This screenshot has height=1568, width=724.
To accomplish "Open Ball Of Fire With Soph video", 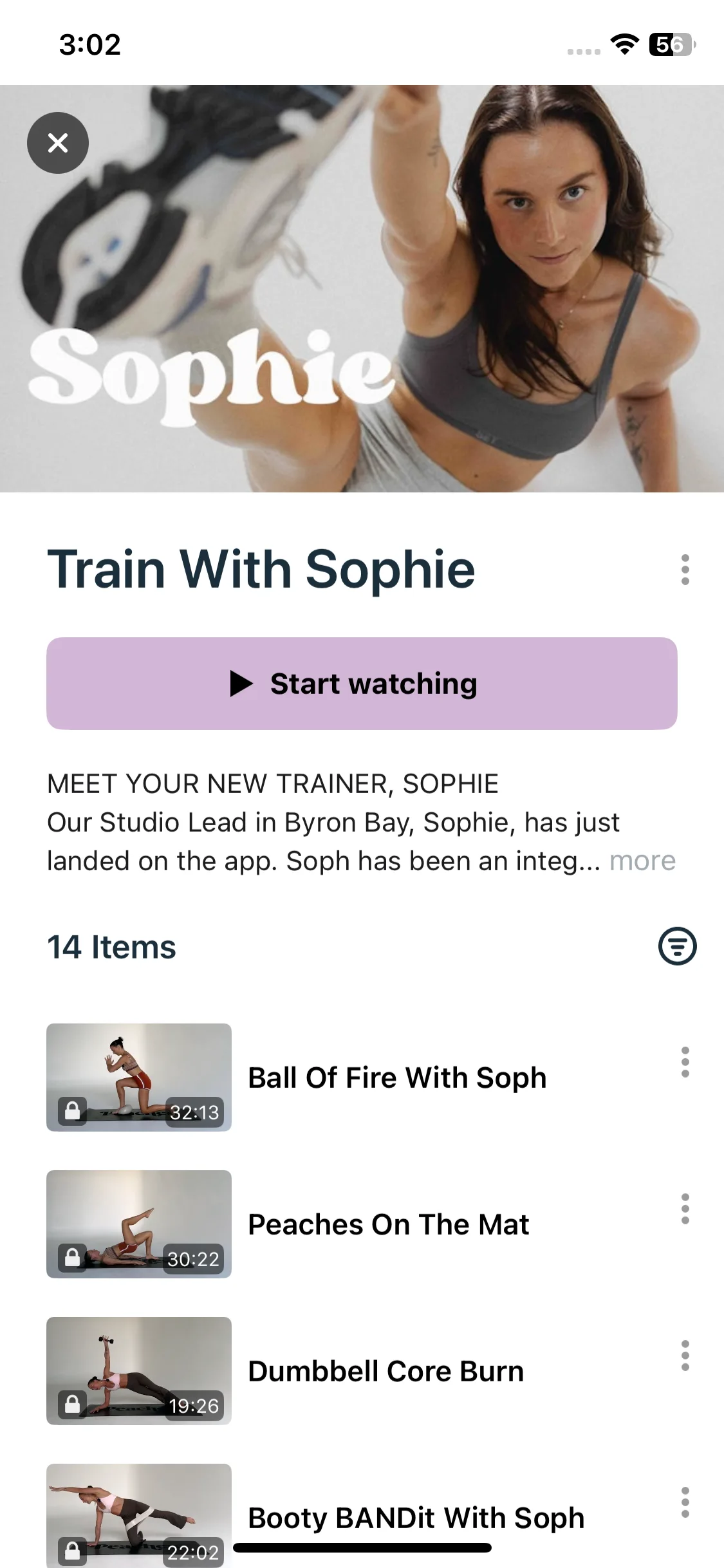I will click(x=396, y=1078).
